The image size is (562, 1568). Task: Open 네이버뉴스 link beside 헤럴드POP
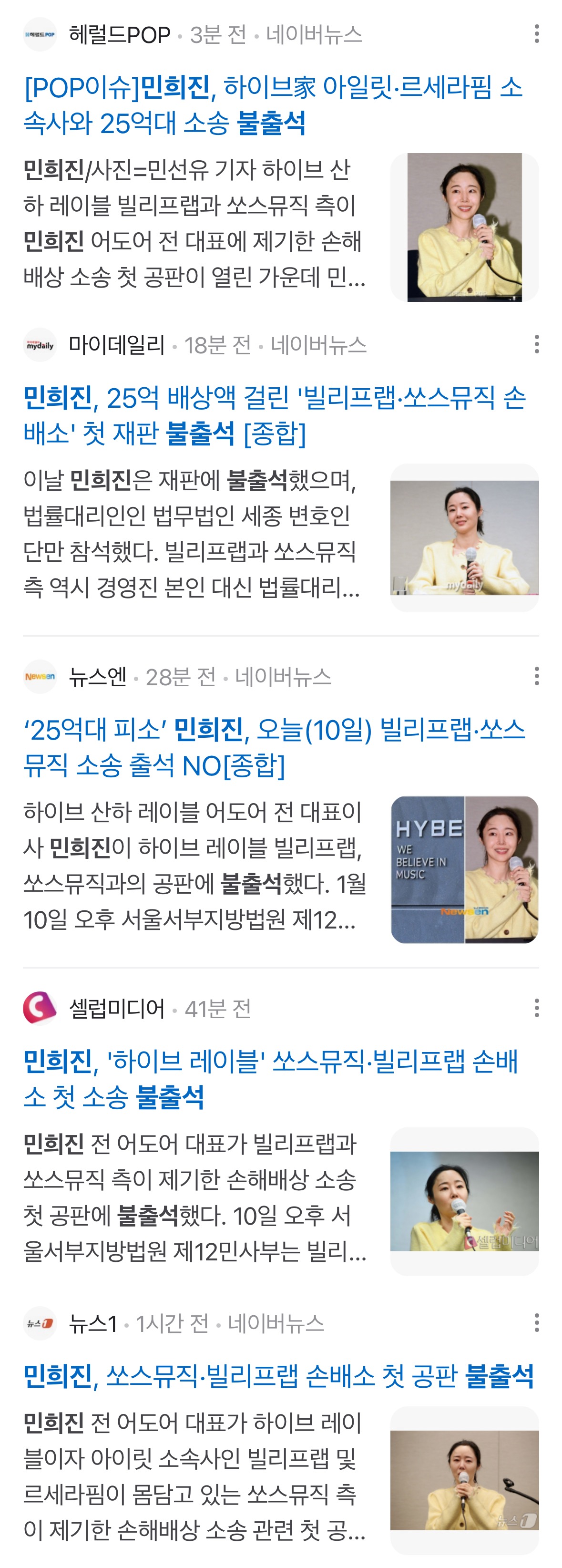pos(314,35)
